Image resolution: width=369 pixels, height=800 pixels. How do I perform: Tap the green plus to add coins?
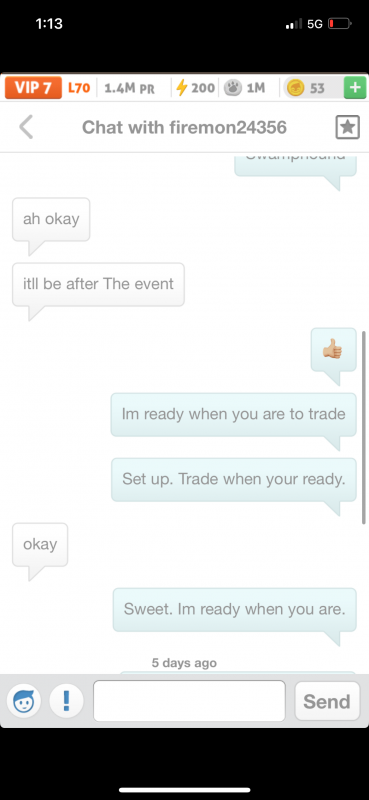[x=355, y=88]
